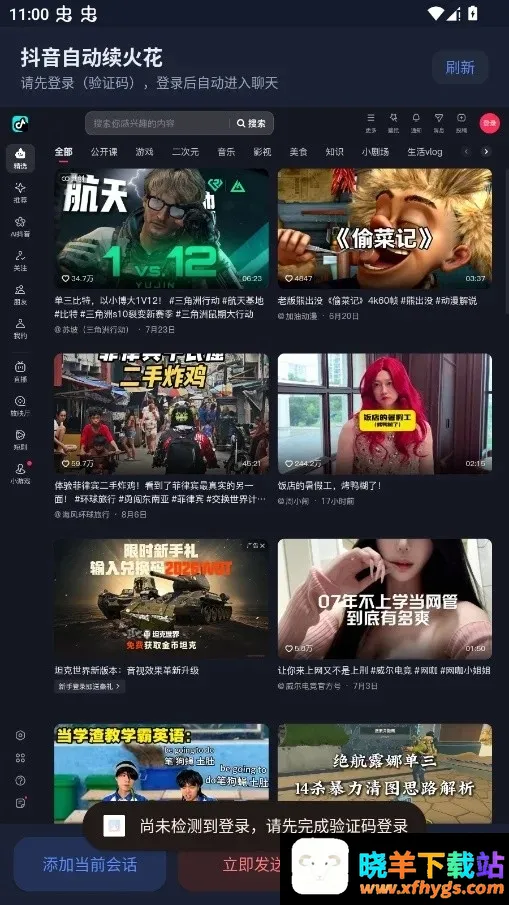Open the red 登录 login button
The image size is (509, 905).
[x=489, y=123]
